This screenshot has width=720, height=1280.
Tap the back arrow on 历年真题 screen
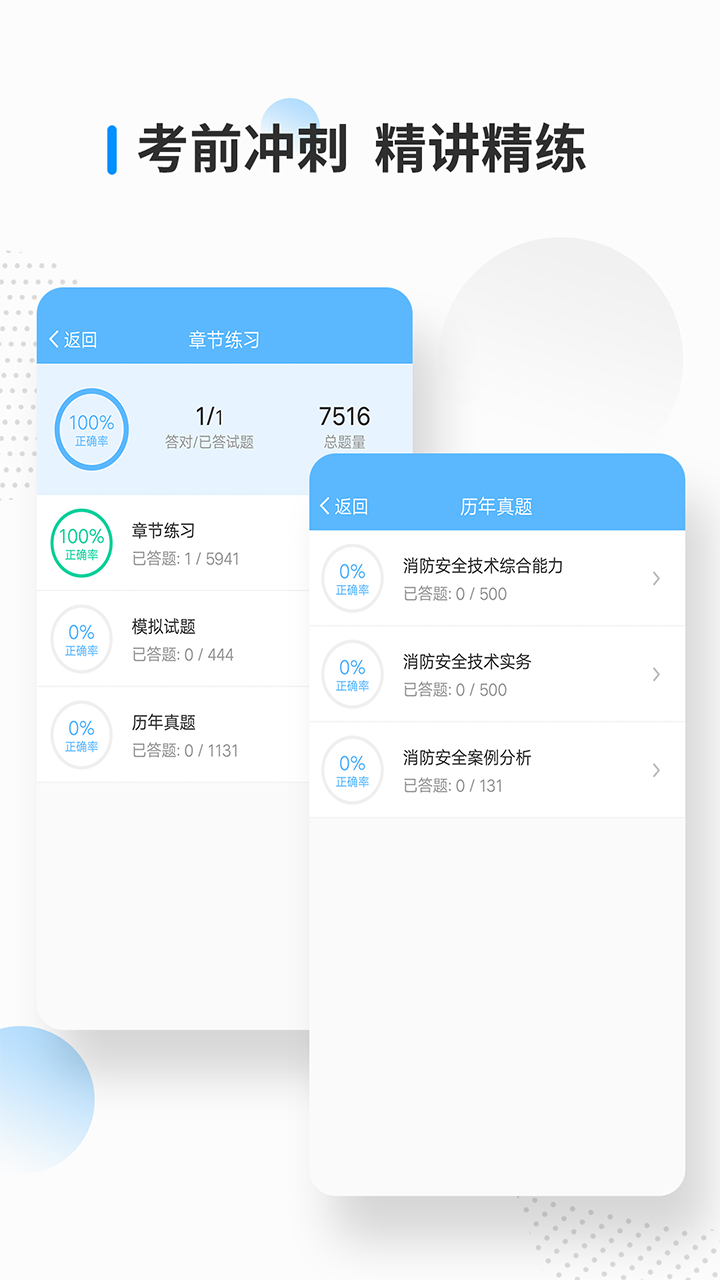point(323,507)
